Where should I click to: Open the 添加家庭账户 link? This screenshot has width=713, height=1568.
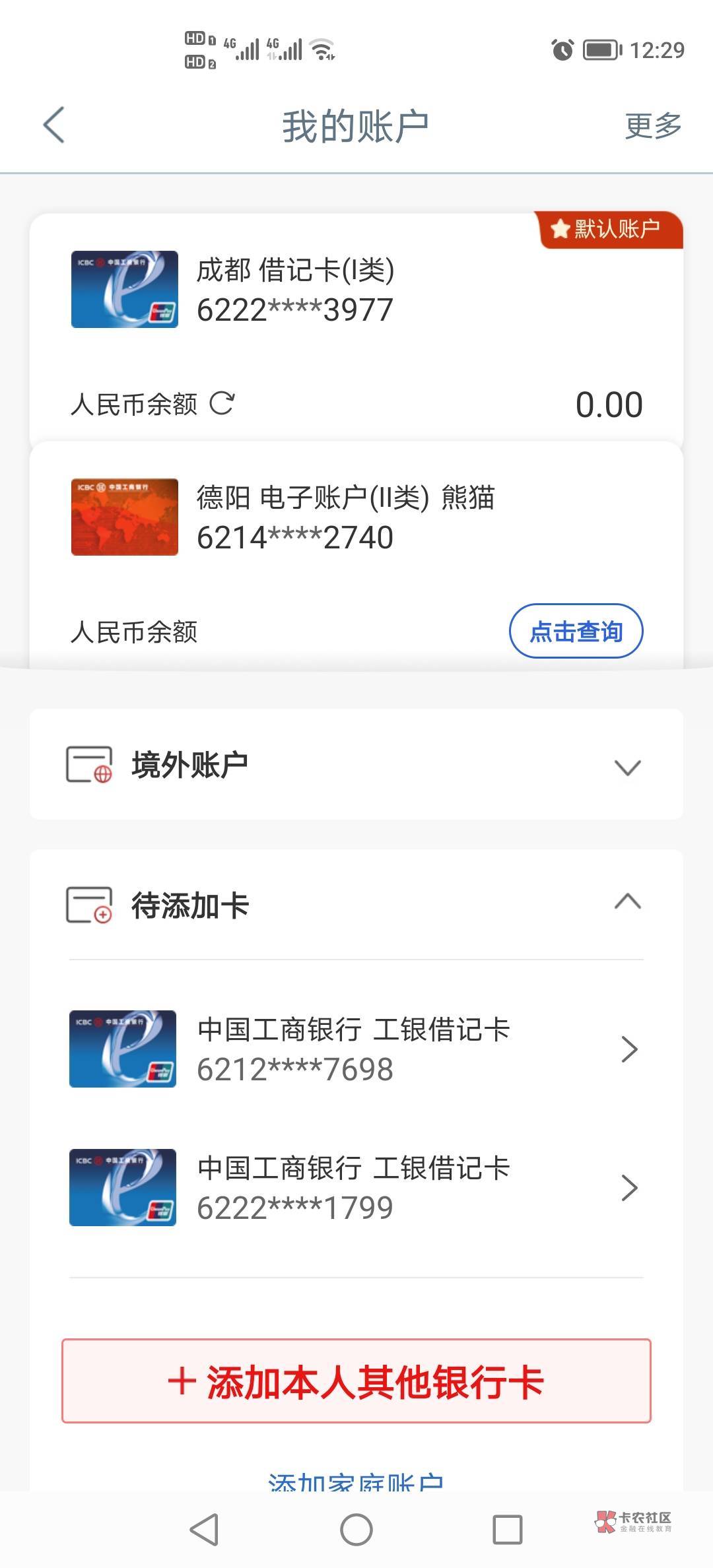click(x=355, y=1482)
